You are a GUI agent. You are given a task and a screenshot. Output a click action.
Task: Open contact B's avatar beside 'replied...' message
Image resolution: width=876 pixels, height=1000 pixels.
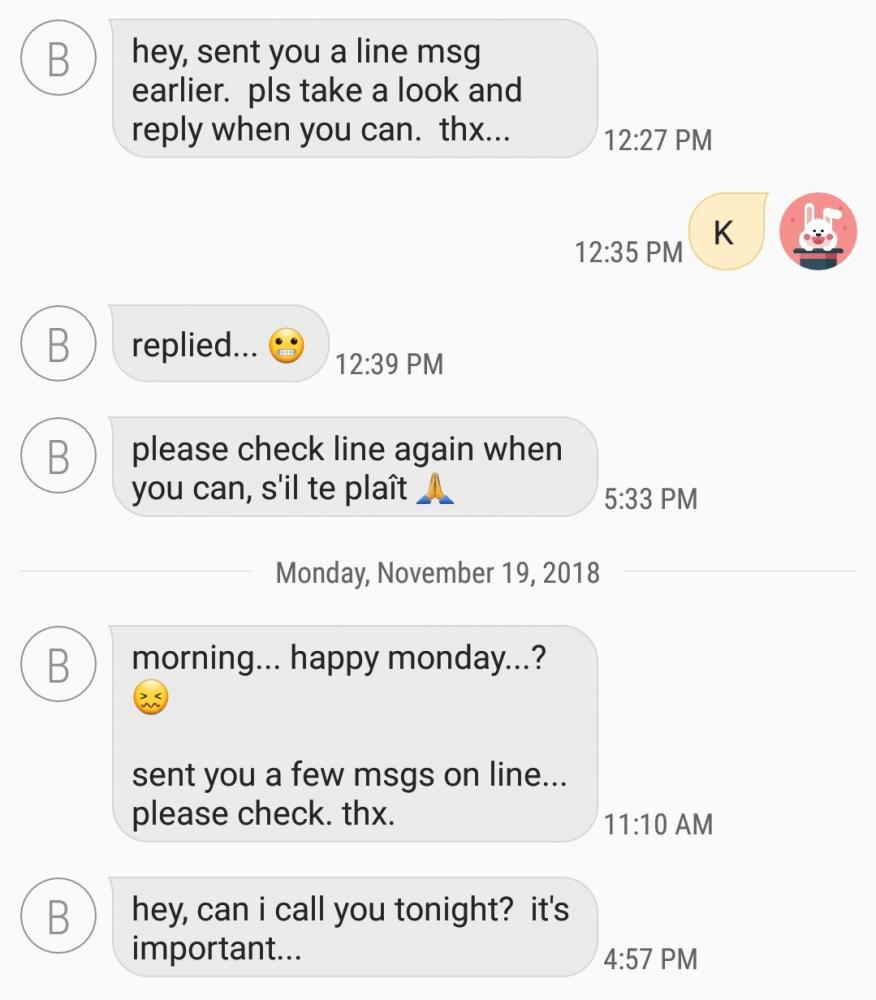(x=58, y=344)
